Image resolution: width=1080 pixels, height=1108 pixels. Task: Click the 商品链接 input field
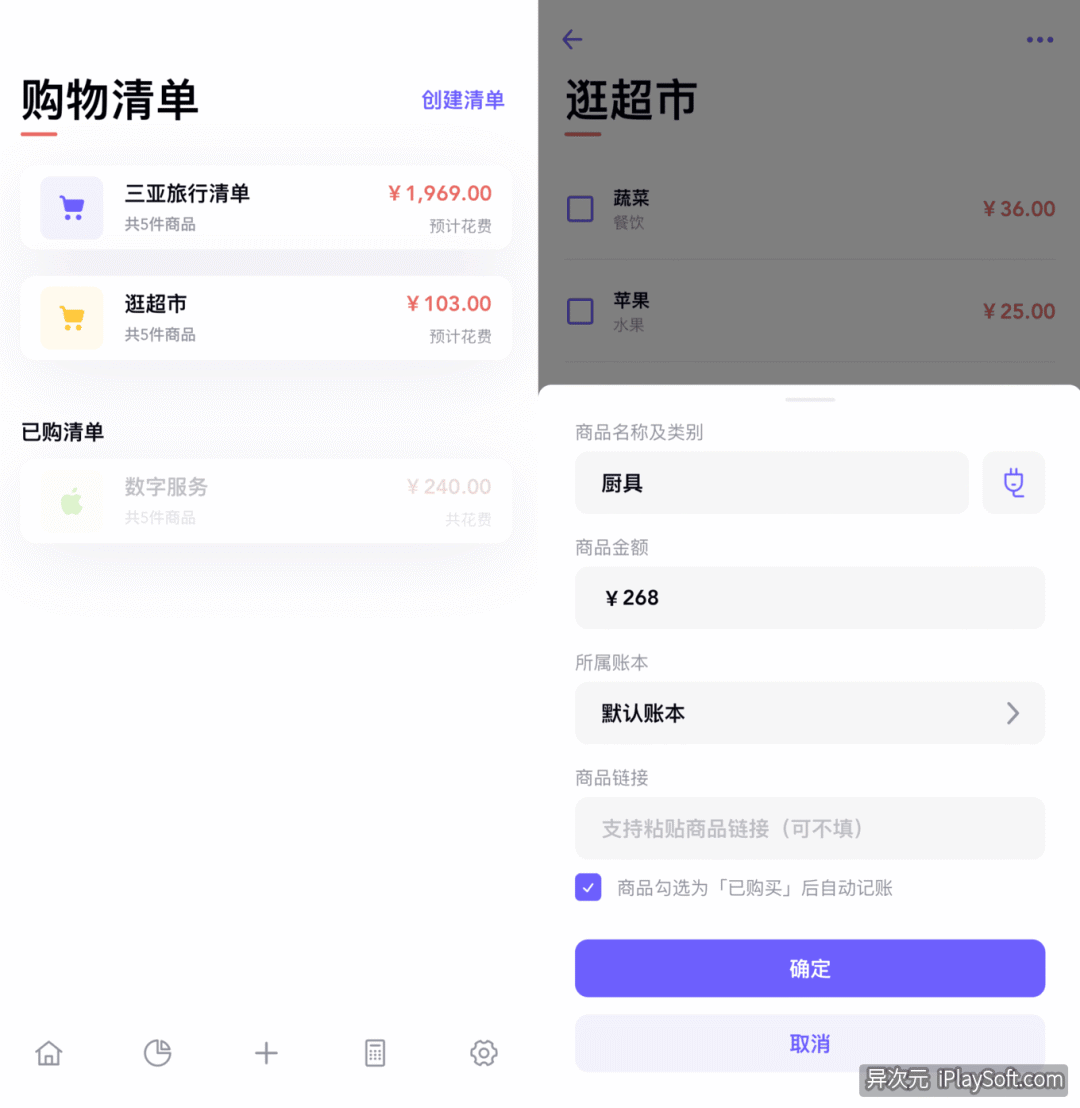(x=810, y=828)
